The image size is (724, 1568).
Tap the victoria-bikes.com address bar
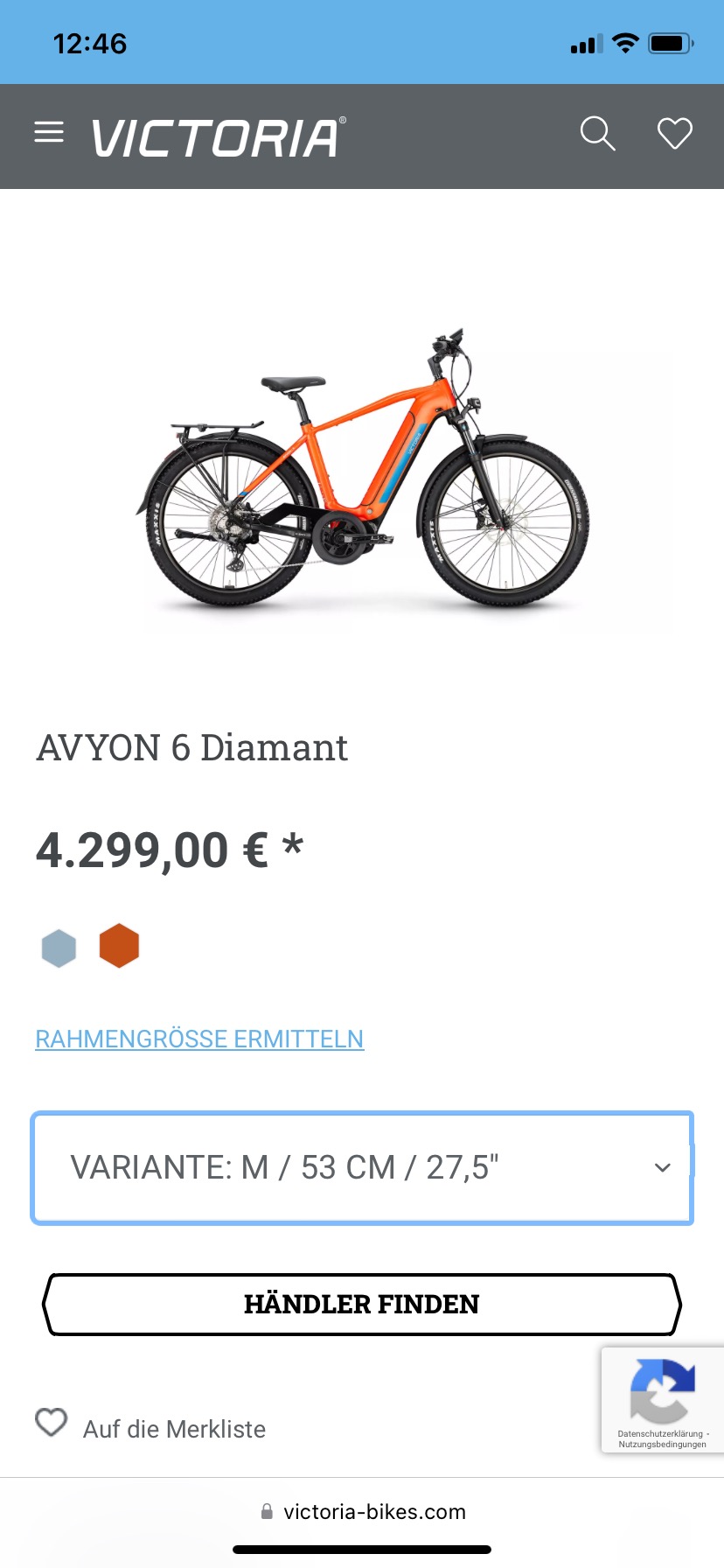point(363,1511)
